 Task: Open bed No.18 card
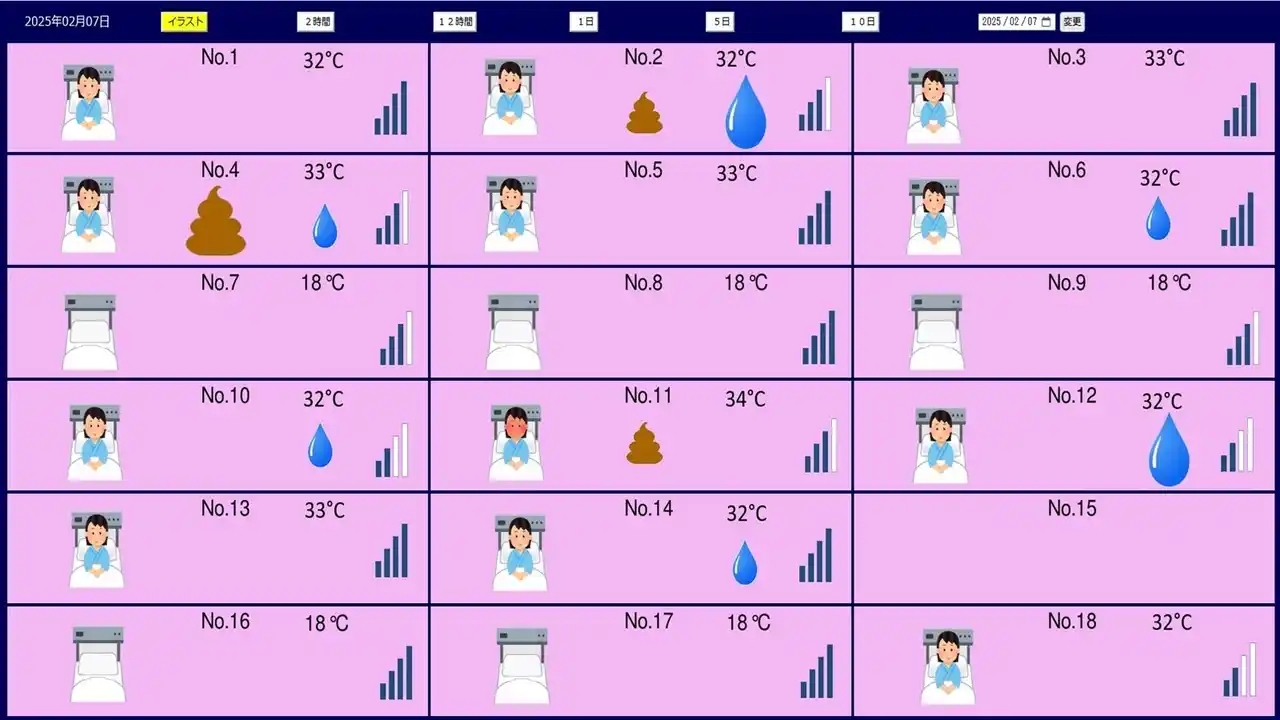(x=1065, y=662)
